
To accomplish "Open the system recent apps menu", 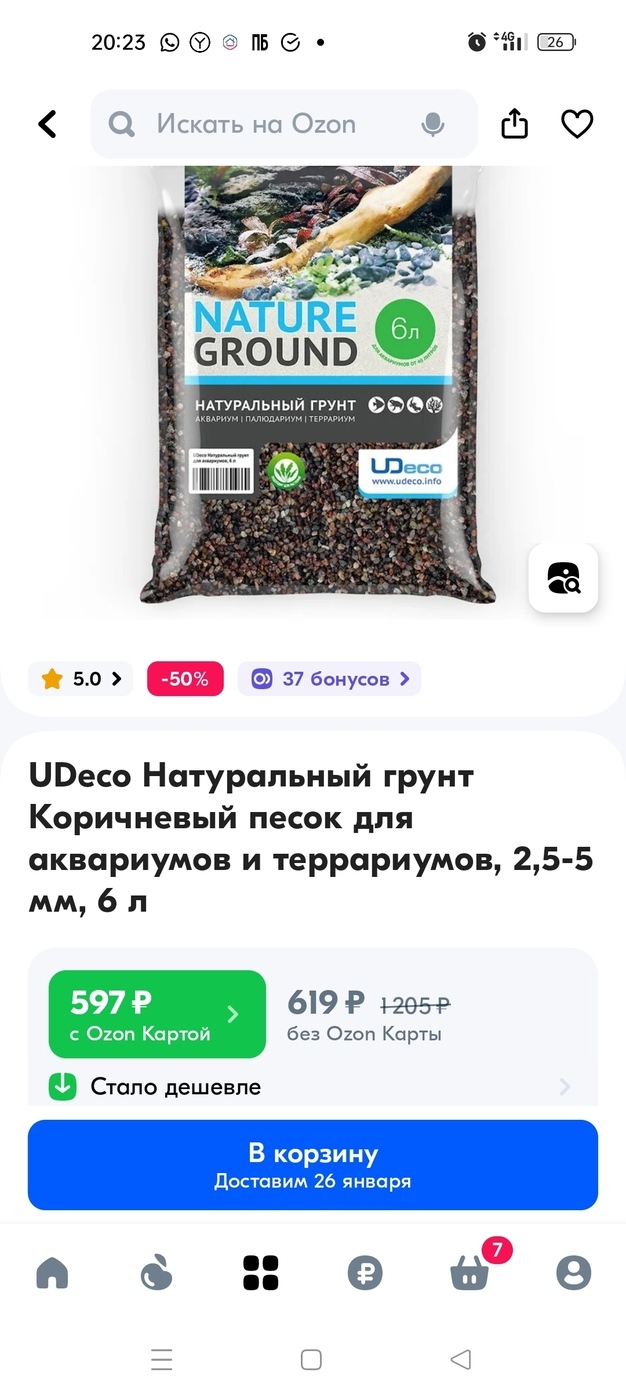I will (x=162, y=1360).
